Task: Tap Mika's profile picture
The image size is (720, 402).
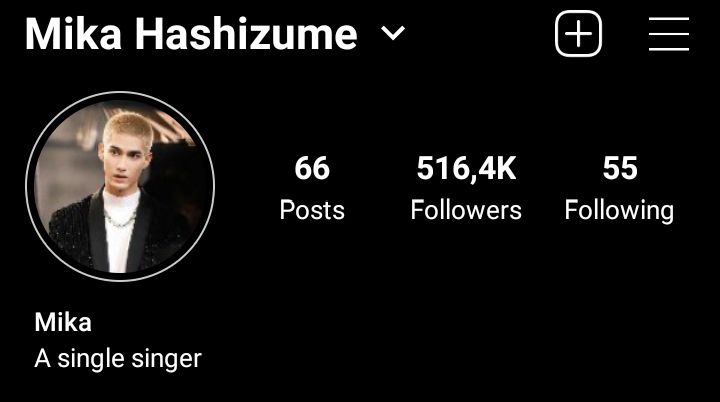Action: (x=120, y=185)
